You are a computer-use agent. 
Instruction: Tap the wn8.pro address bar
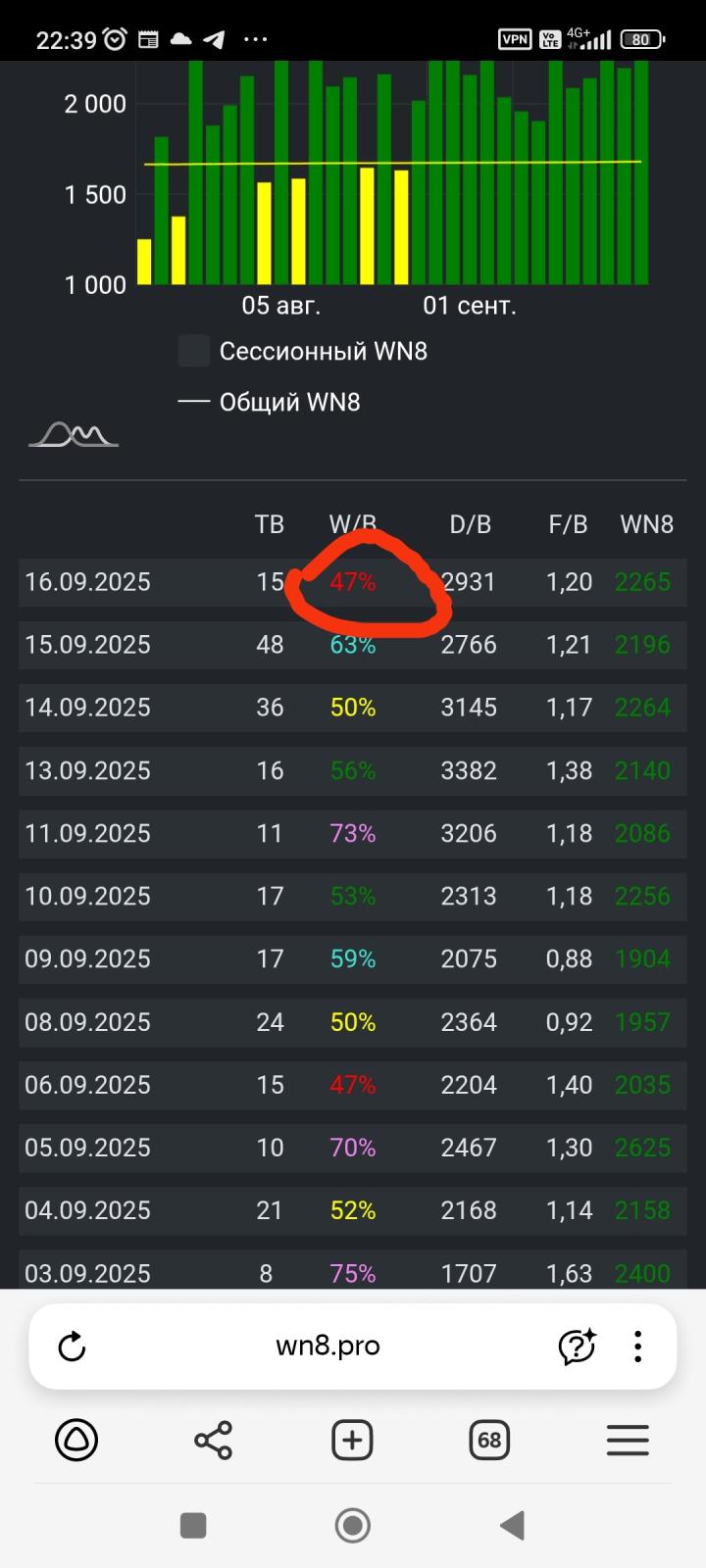click(328, 1346)
